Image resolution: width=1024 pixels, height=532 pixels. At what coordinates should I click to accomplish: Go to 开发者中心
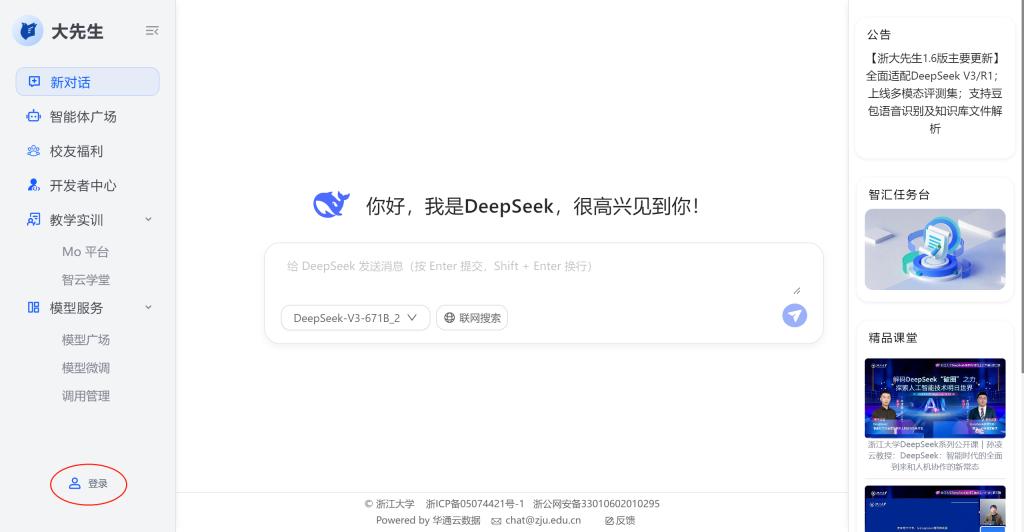83,186
